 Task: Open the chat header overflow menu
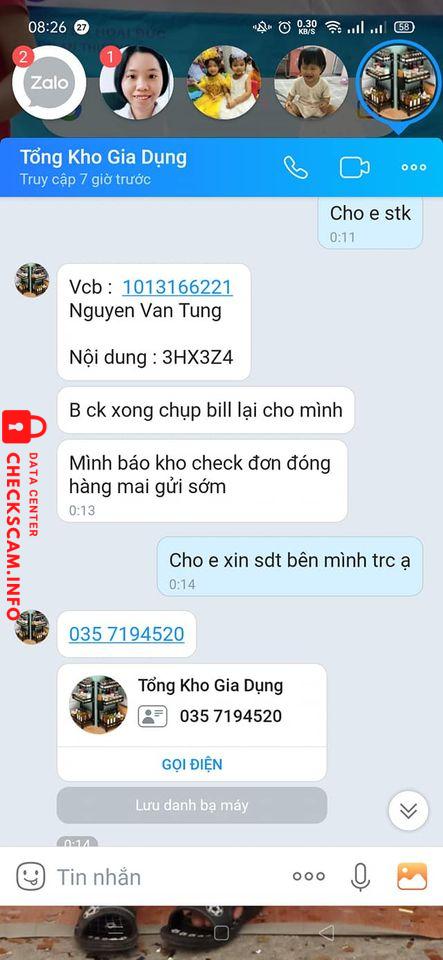point(414,167)
